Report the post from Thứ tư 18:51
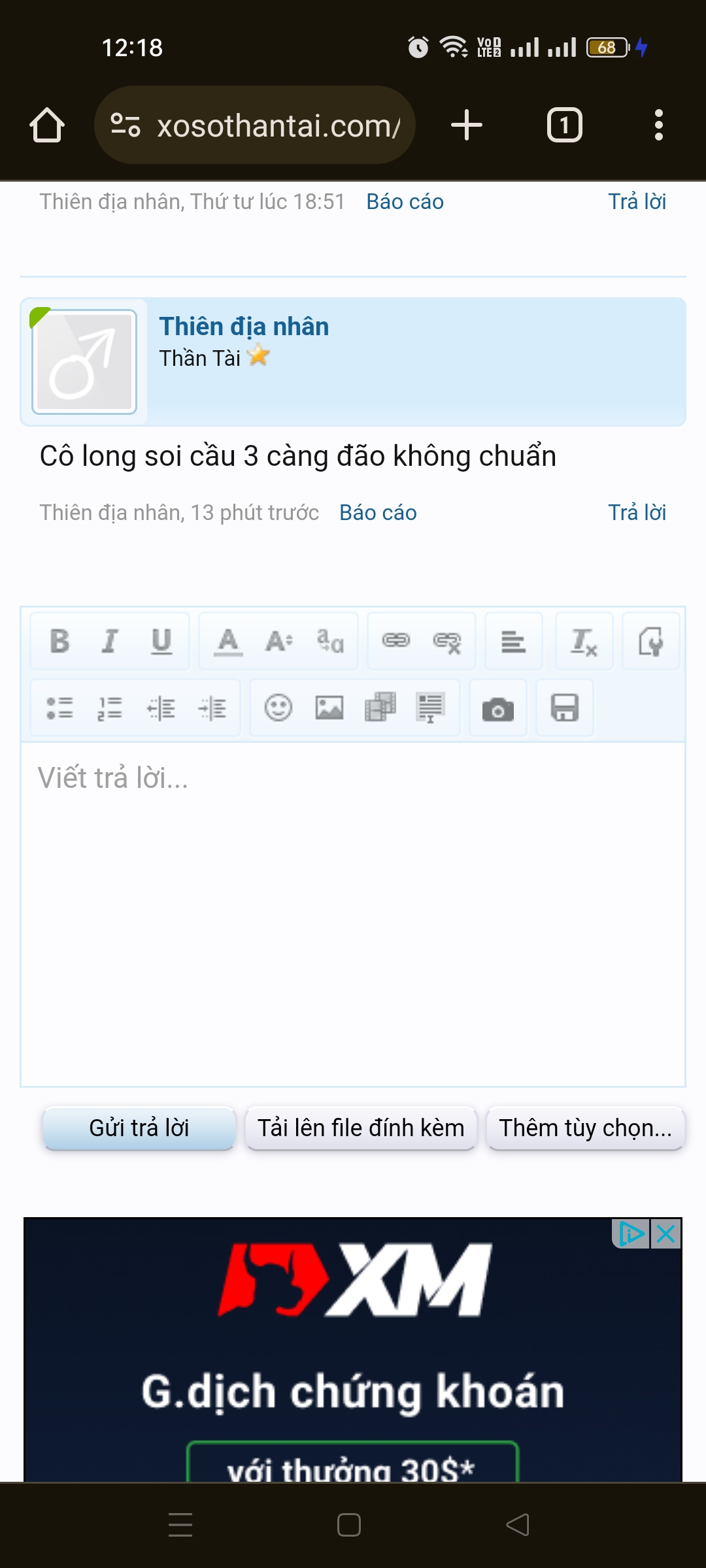 tap(405, 202)
